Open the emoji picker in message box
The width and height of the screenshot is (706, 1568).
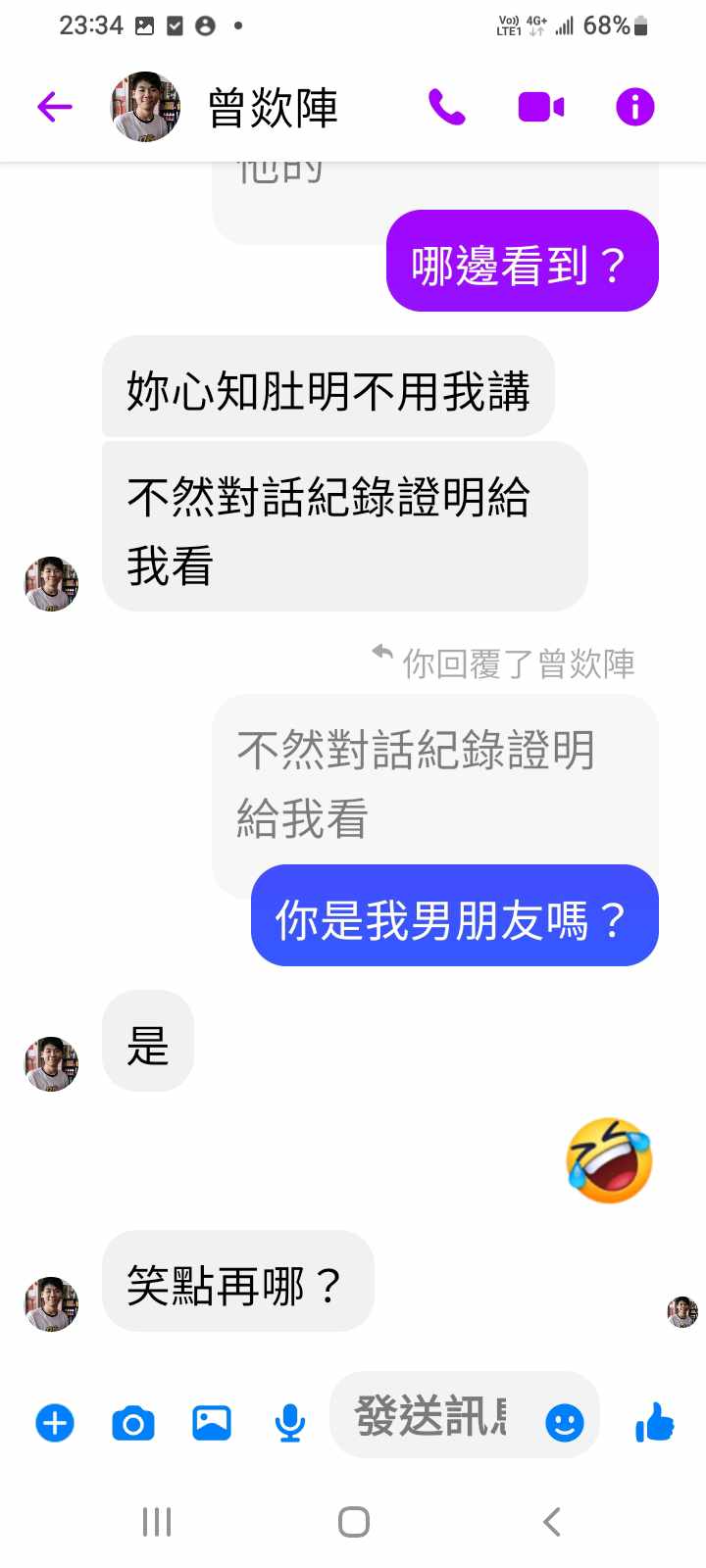click(x=564, y=1422)
